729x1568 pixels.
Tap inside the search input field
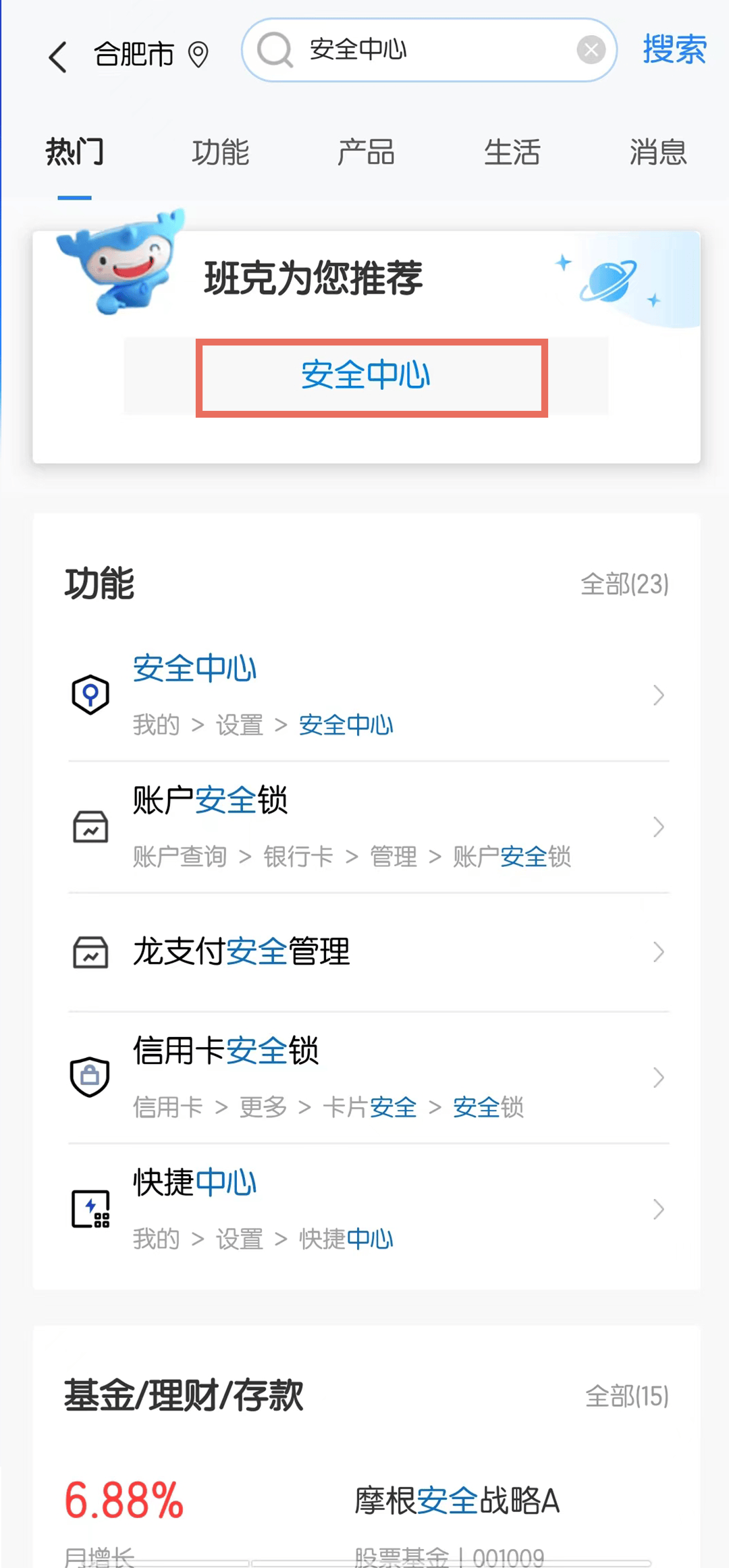click(418, 50)
